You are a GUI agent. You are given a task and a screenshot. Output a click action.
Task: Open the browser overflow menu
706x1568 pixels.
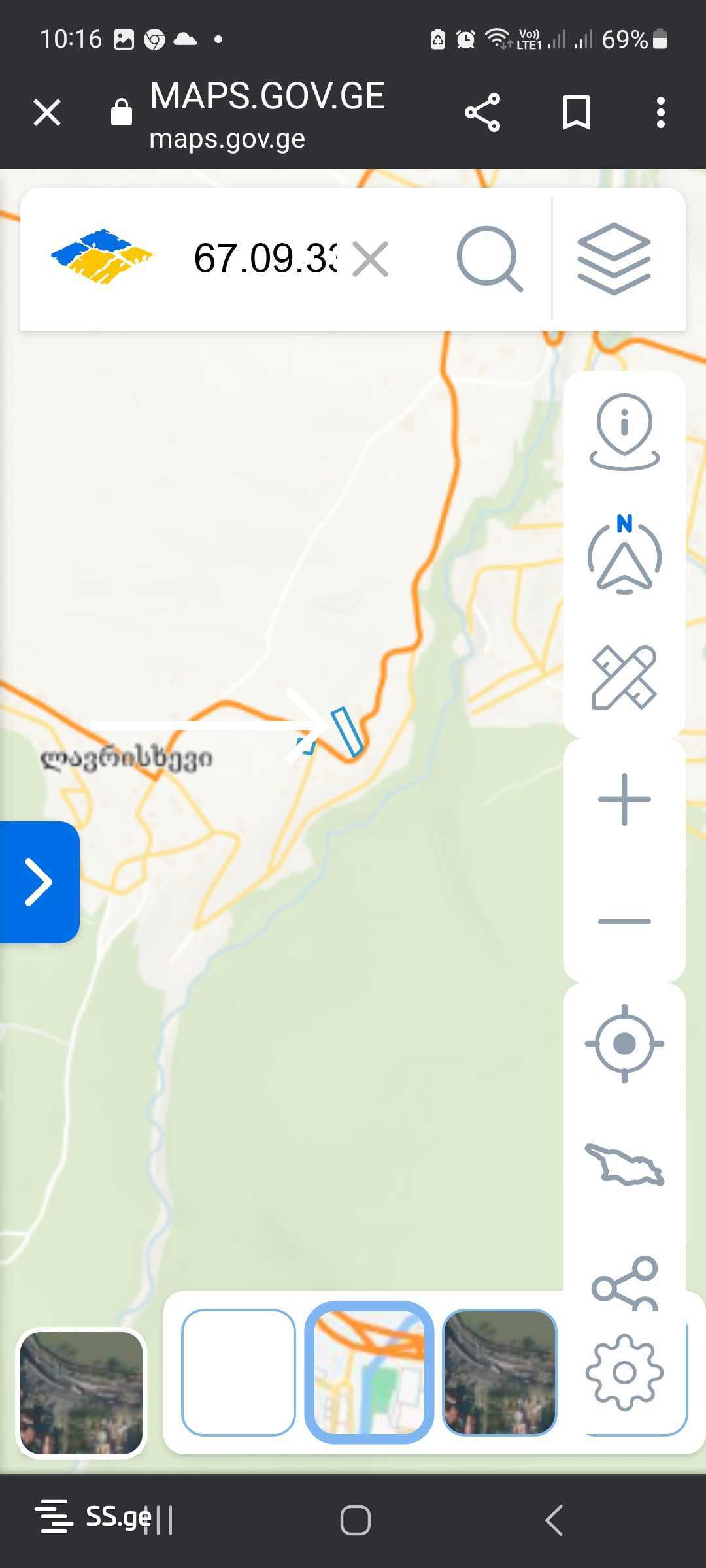660,112
